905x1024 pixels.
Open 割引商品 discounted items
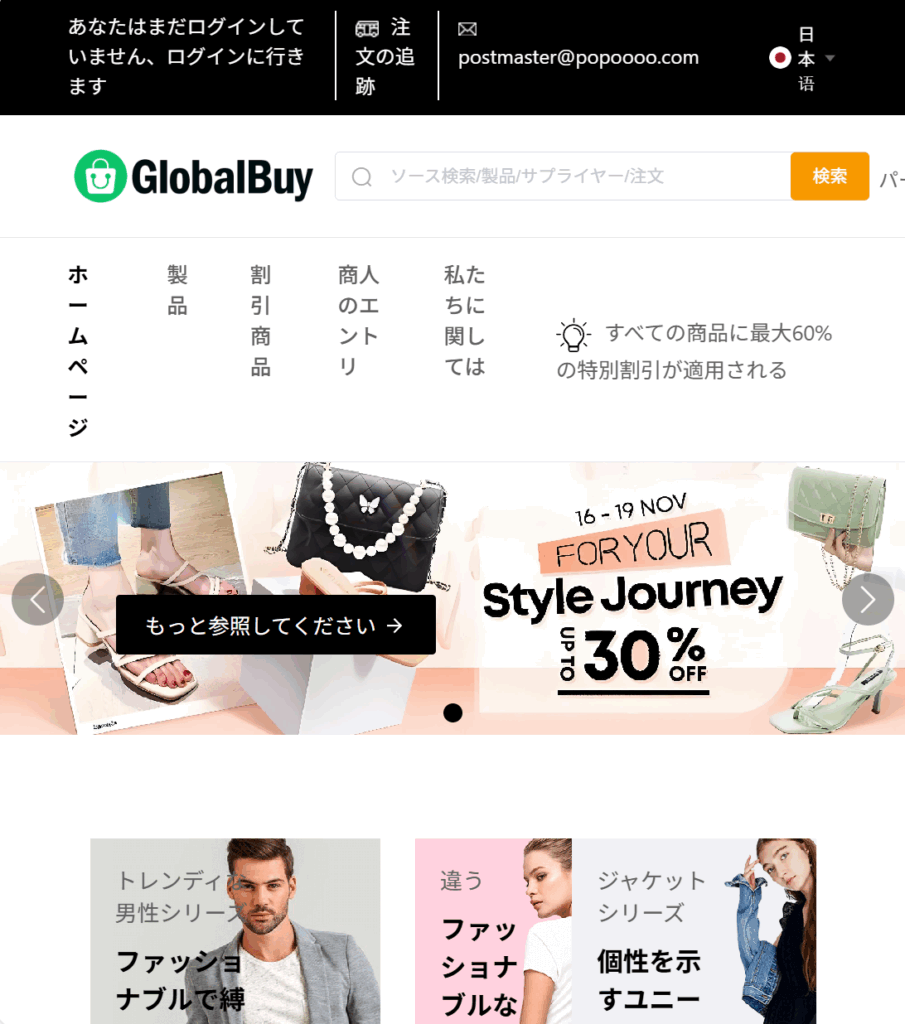coord(260,320)
